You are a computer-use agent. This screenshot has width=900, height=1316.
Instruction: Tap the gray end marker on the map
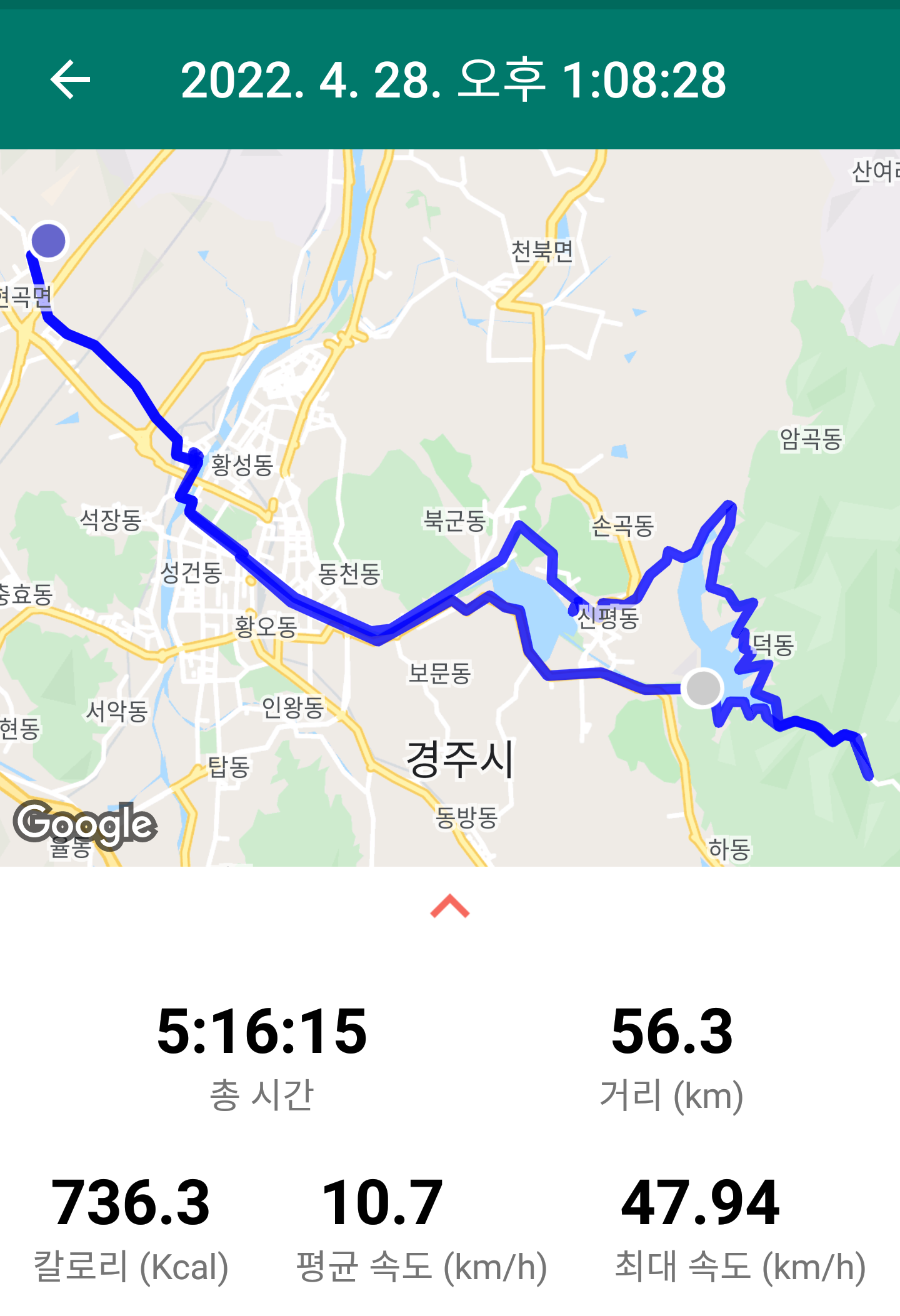(703, 687)
